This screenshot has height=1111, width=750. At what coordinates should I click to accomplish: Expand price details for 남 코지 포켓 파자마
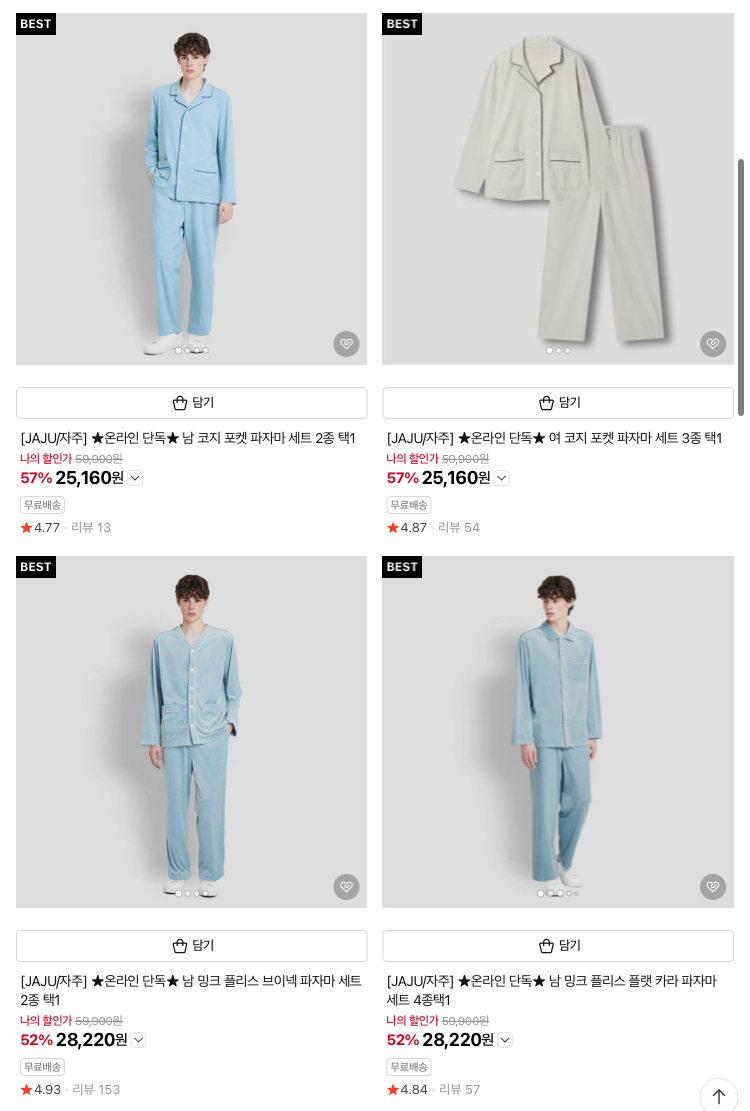tap(135, 478)
